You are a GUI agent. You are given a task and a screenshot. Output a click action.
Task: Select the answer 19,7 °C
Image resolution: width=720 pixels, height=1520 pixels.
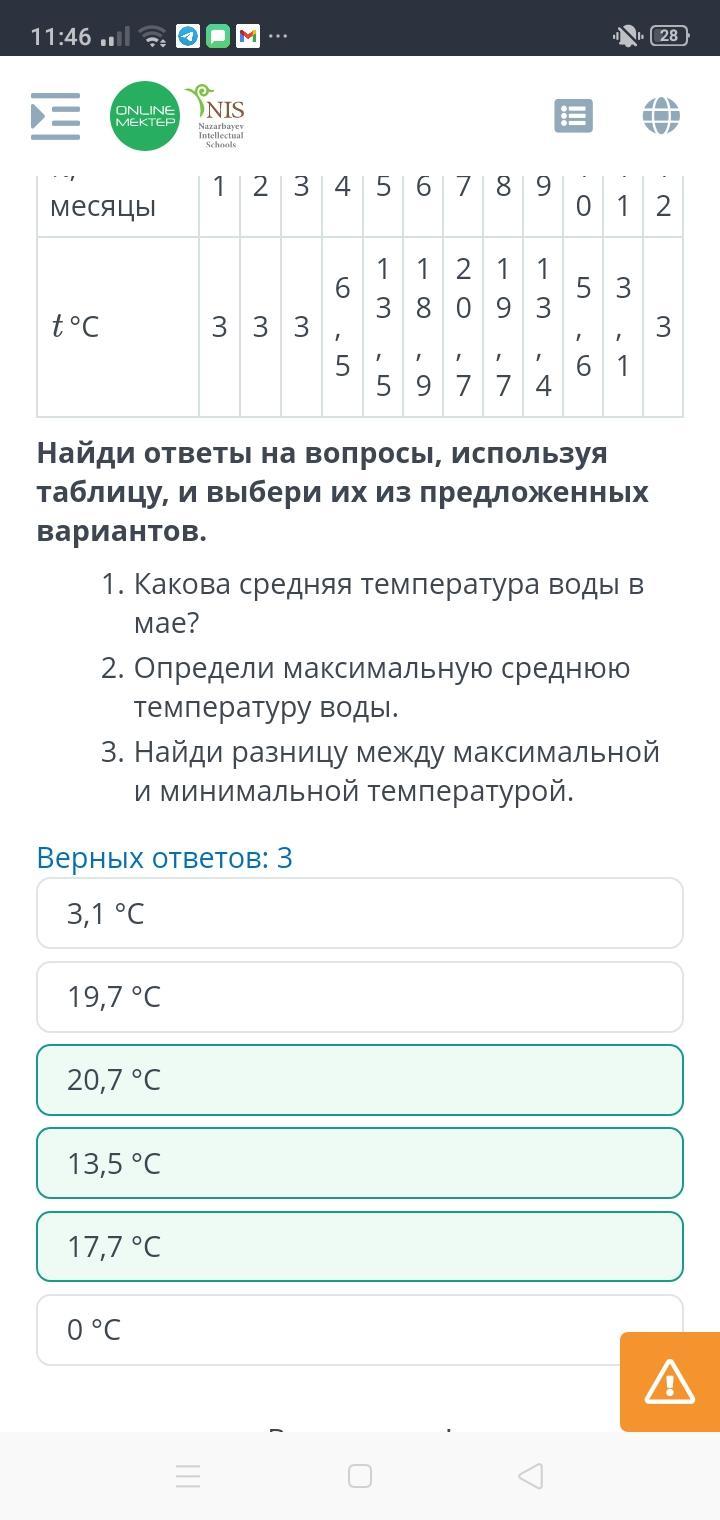[360, 997]
